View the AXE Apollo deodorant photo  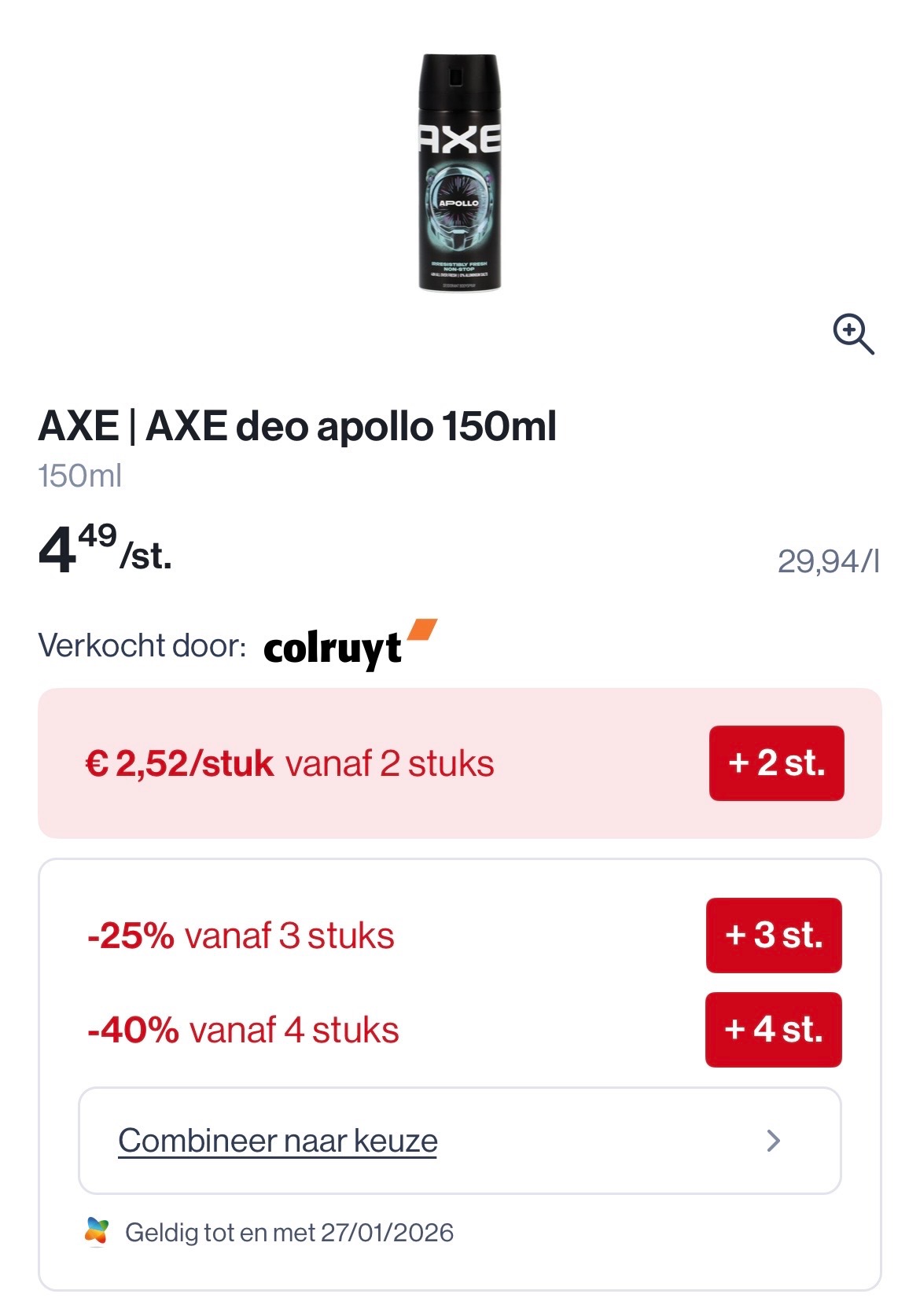(x=459, y=173)
